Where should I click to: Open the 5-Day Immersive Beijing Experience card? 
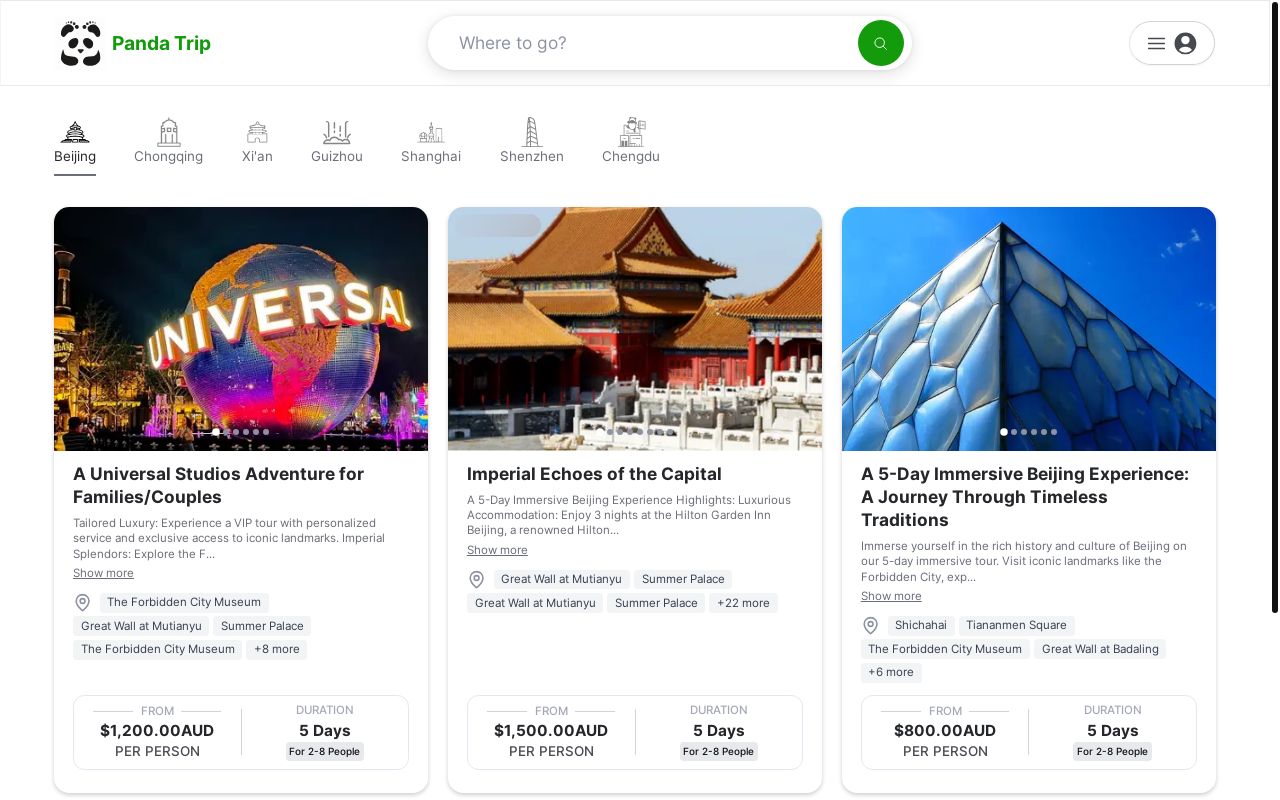pos(1025,497)
